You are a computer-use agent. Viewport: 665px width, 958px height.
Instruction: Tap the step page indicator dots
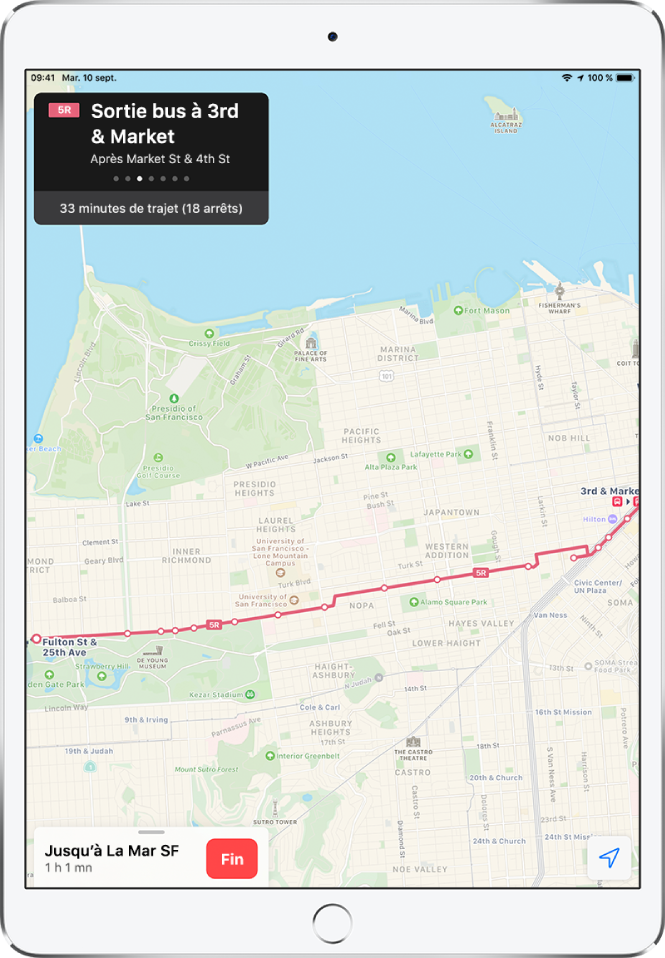(x=151, y=179)
